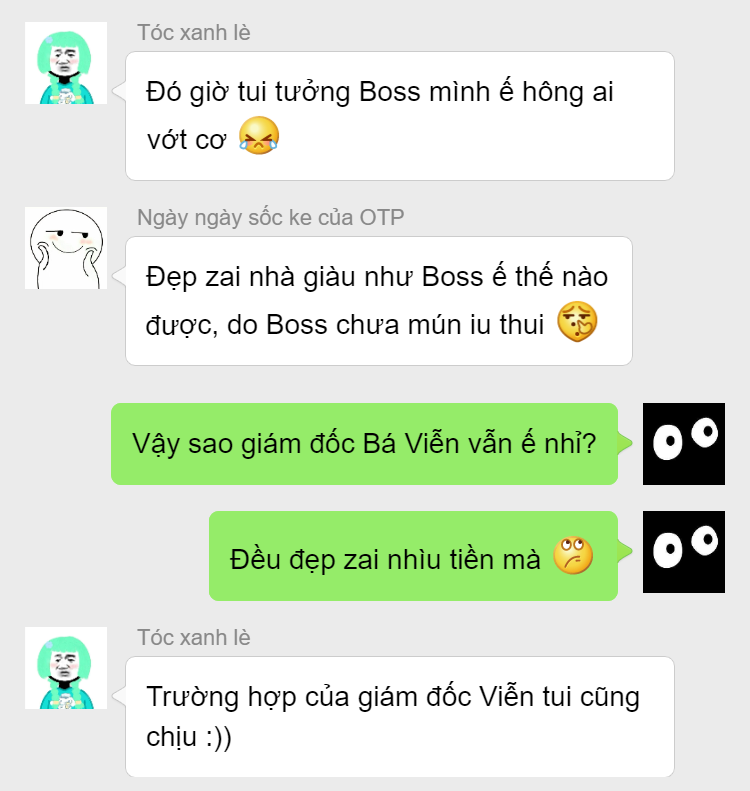Image resolution: width=750 pixels, height=791 pixels.
Task: Open Tóc xanh lè's avatar beside 'Trường hợp của' message
Action: [x=66, y=668]
